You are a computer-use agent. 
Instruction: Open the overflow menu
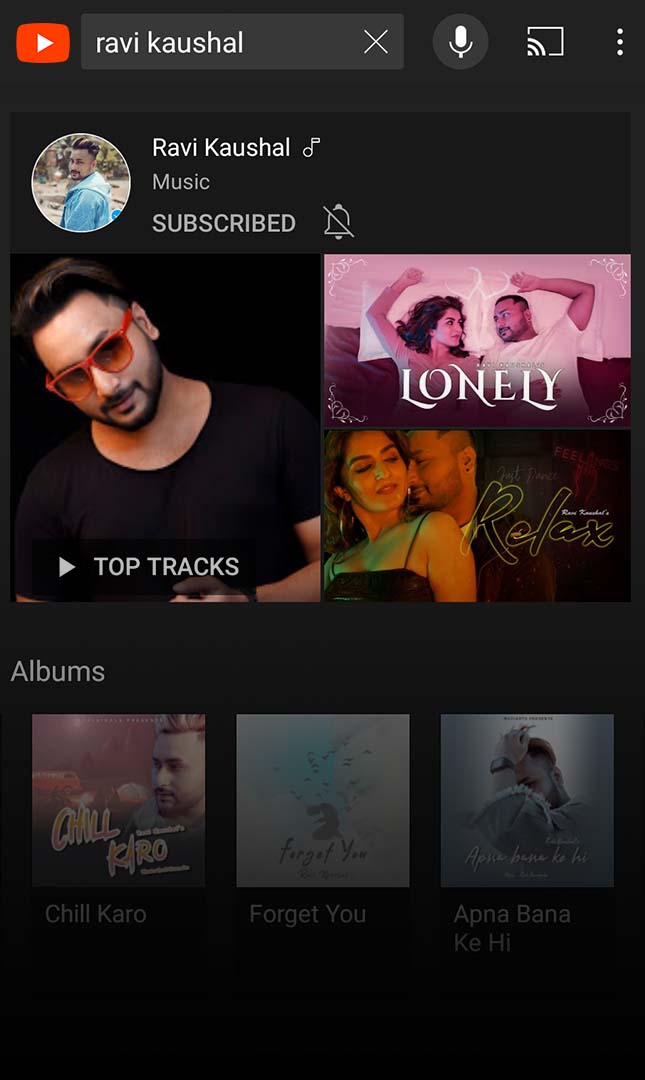click(x=620, y=42)
